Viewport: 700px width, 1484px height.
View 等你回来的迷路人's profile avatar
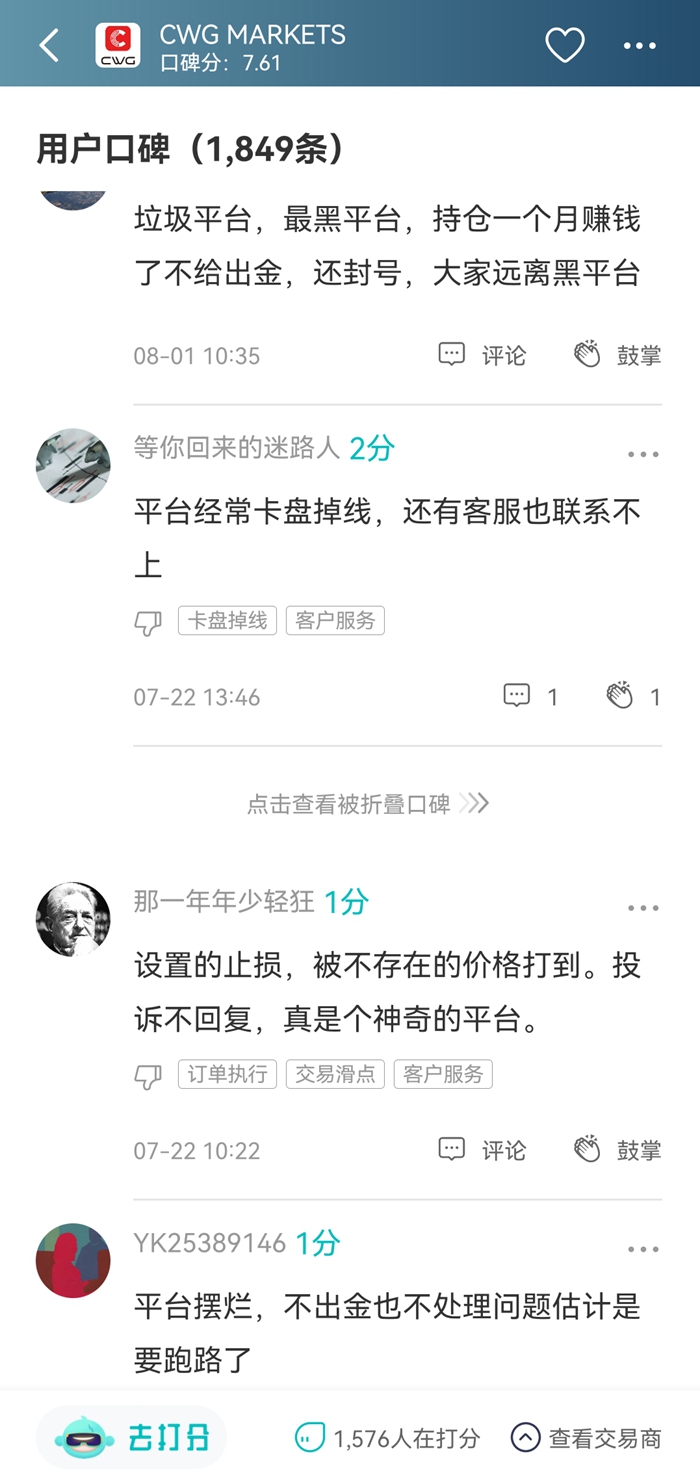pyautogui.click(x=73, y=465)
